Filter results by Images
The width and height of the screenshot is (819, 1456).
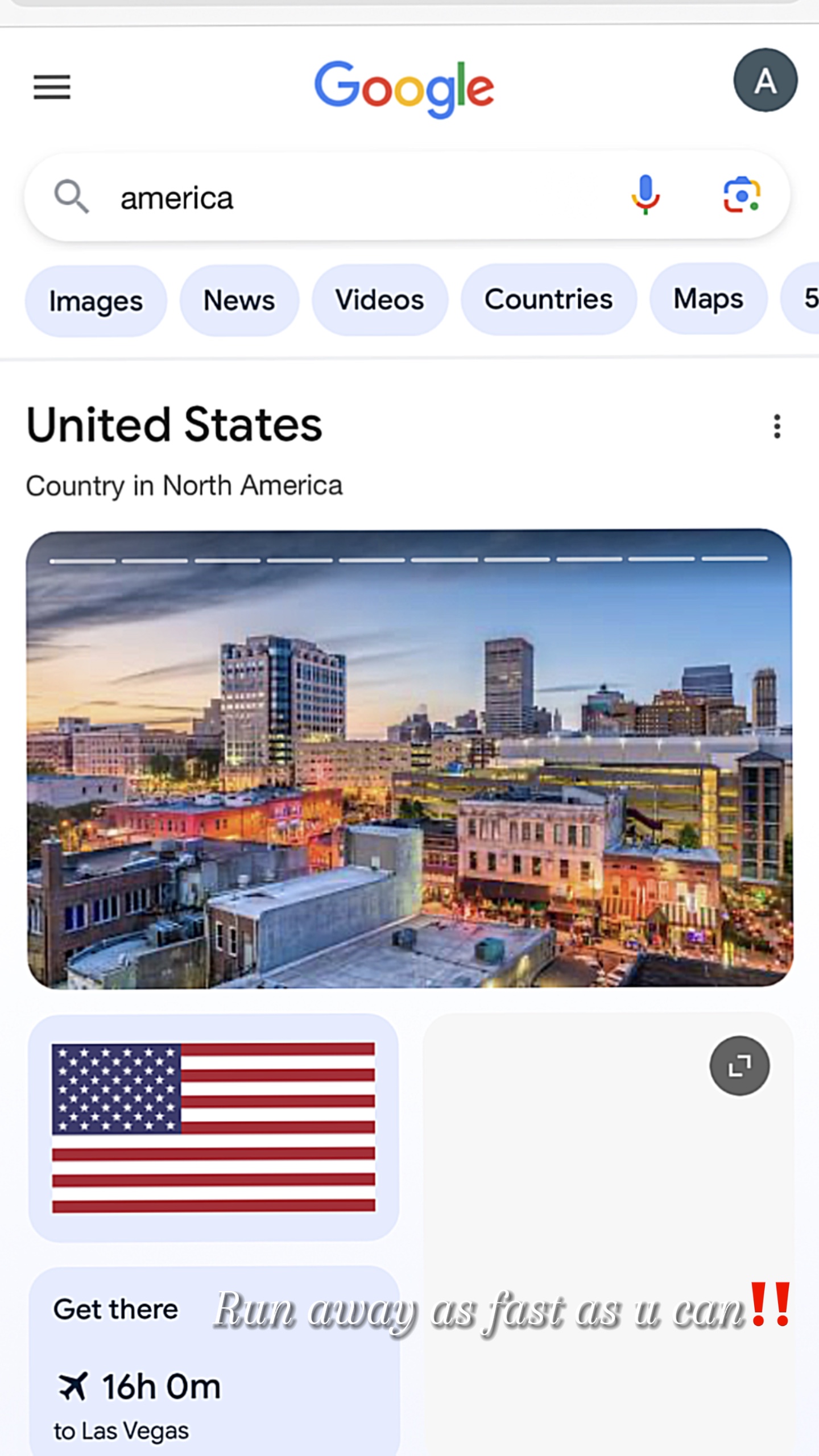pos(96,301)
